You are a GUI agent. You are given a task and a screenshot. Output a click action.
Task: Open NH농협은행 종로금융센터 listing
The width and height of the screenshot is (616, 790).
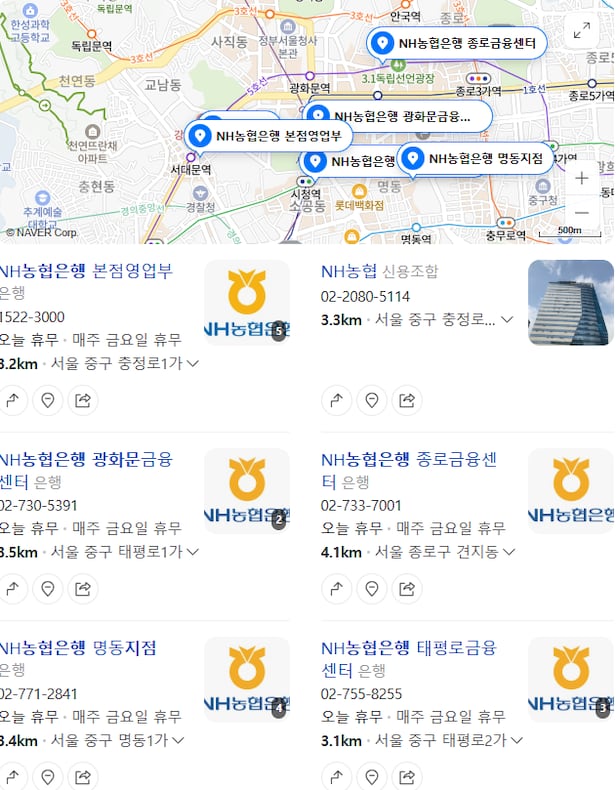coord(409,460)
